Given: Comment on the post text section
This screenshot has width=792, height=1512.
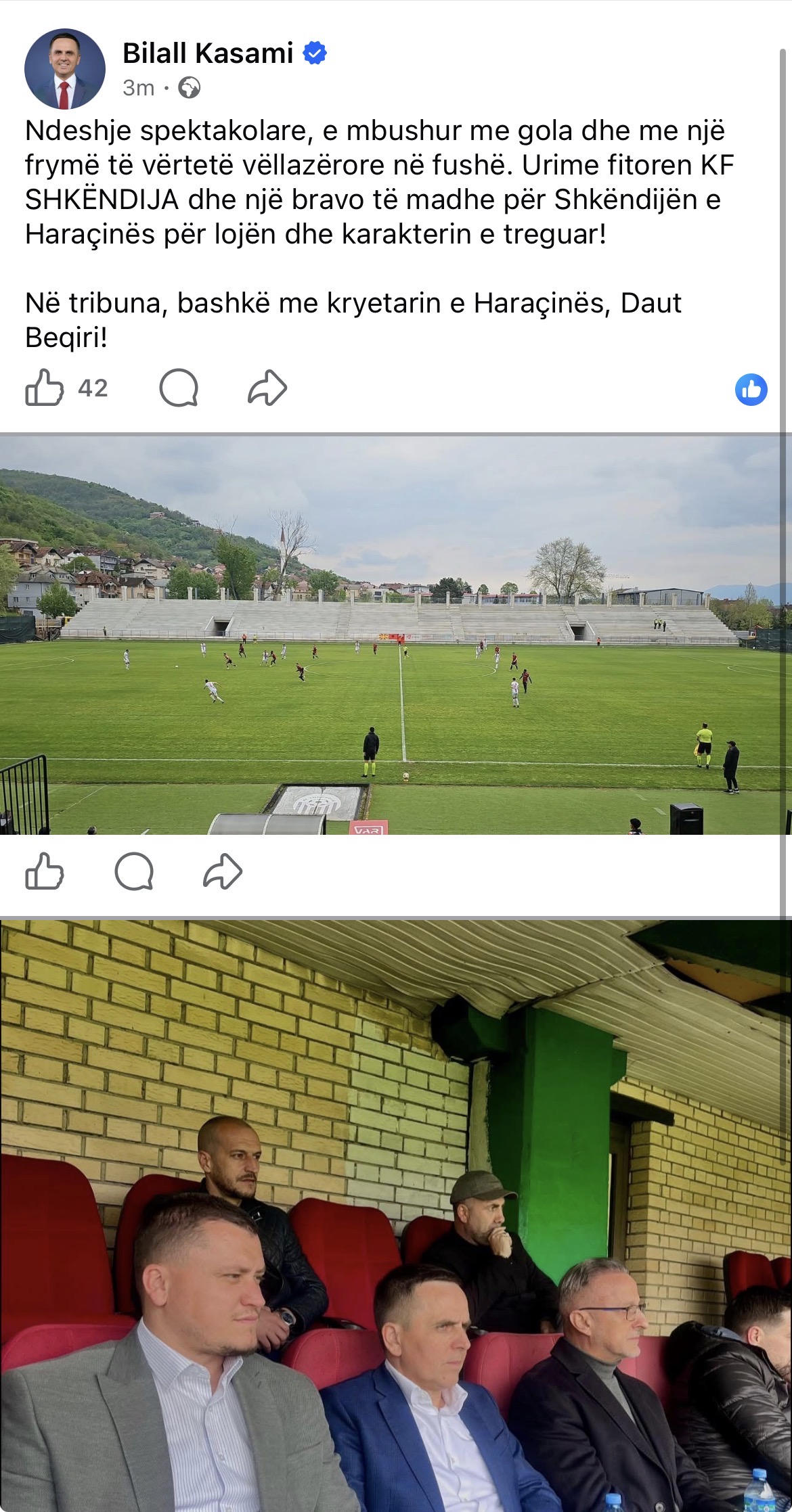Looking at the screenshot, I should click(179, 388).
